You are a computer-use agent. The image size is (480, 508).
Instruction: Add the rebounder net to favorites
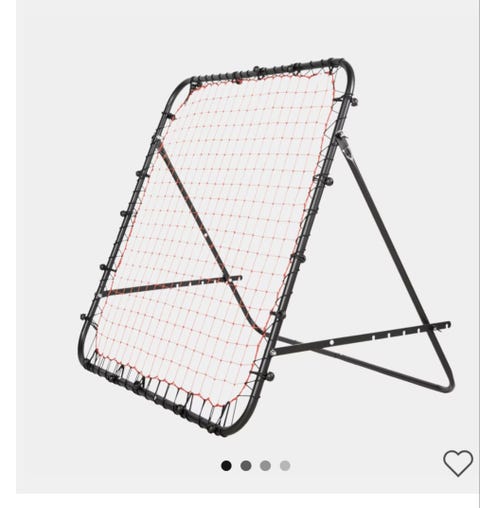tap(458, 463)
